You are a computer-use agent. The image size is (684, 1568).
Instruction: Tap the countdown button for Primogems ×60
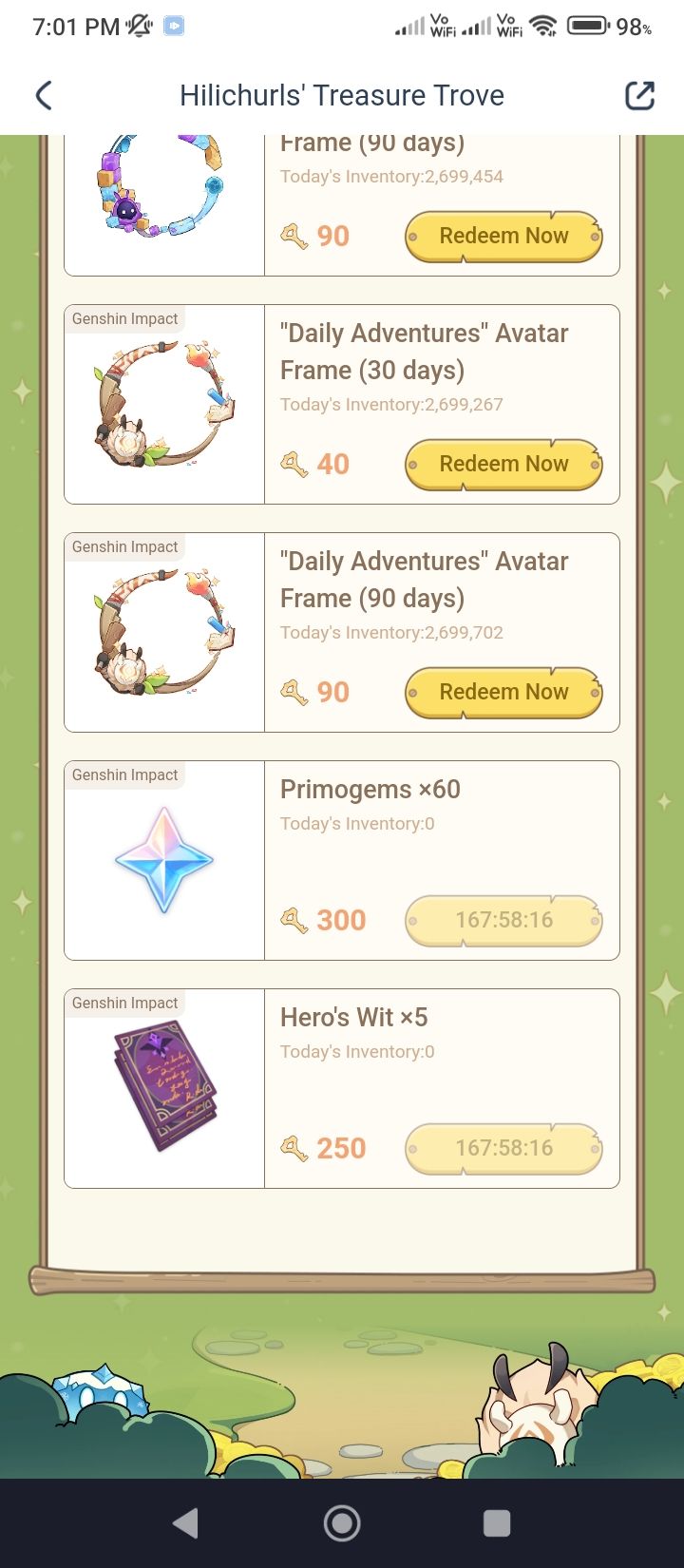[x=503, y=920]
